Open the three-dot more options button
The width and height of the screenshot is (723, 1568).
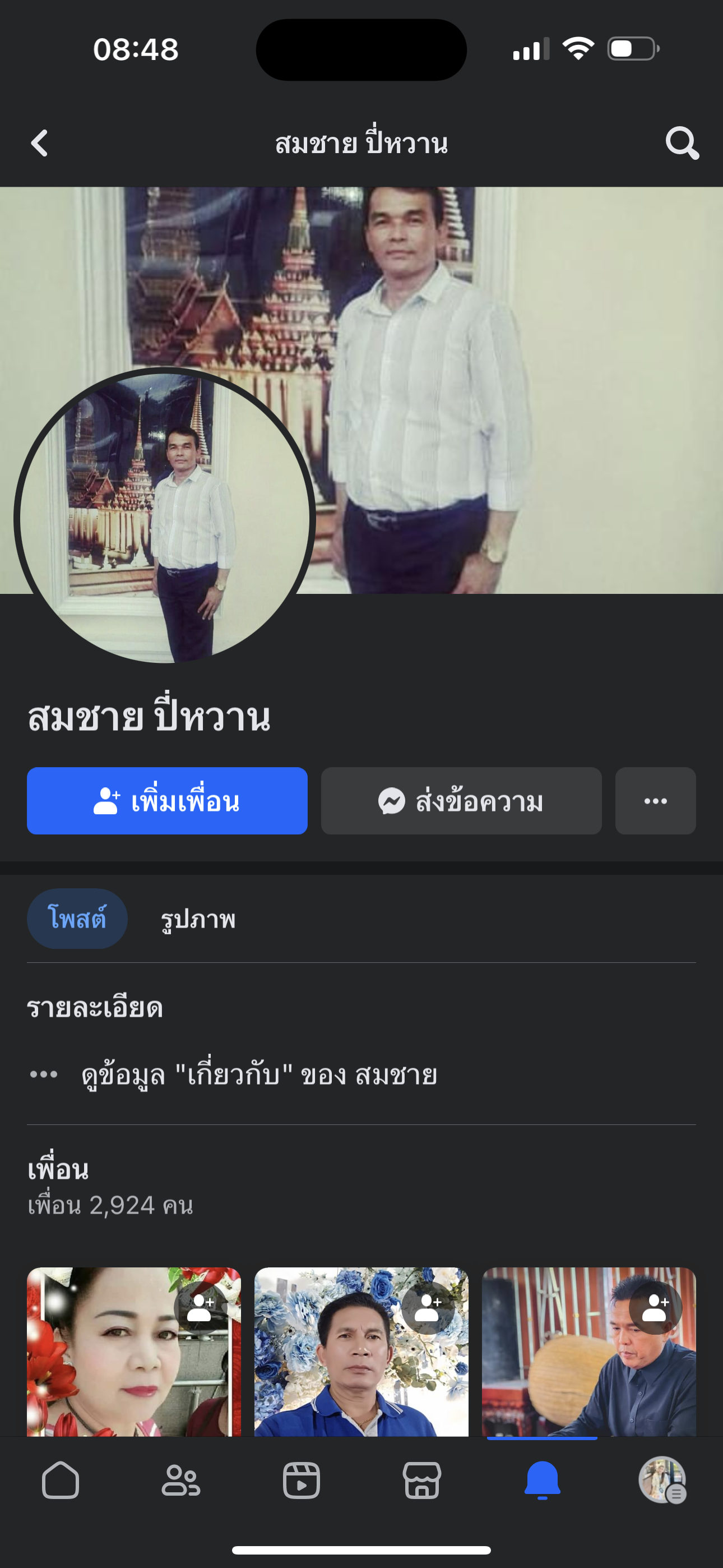pyautogui.click(x=655, y=800)
